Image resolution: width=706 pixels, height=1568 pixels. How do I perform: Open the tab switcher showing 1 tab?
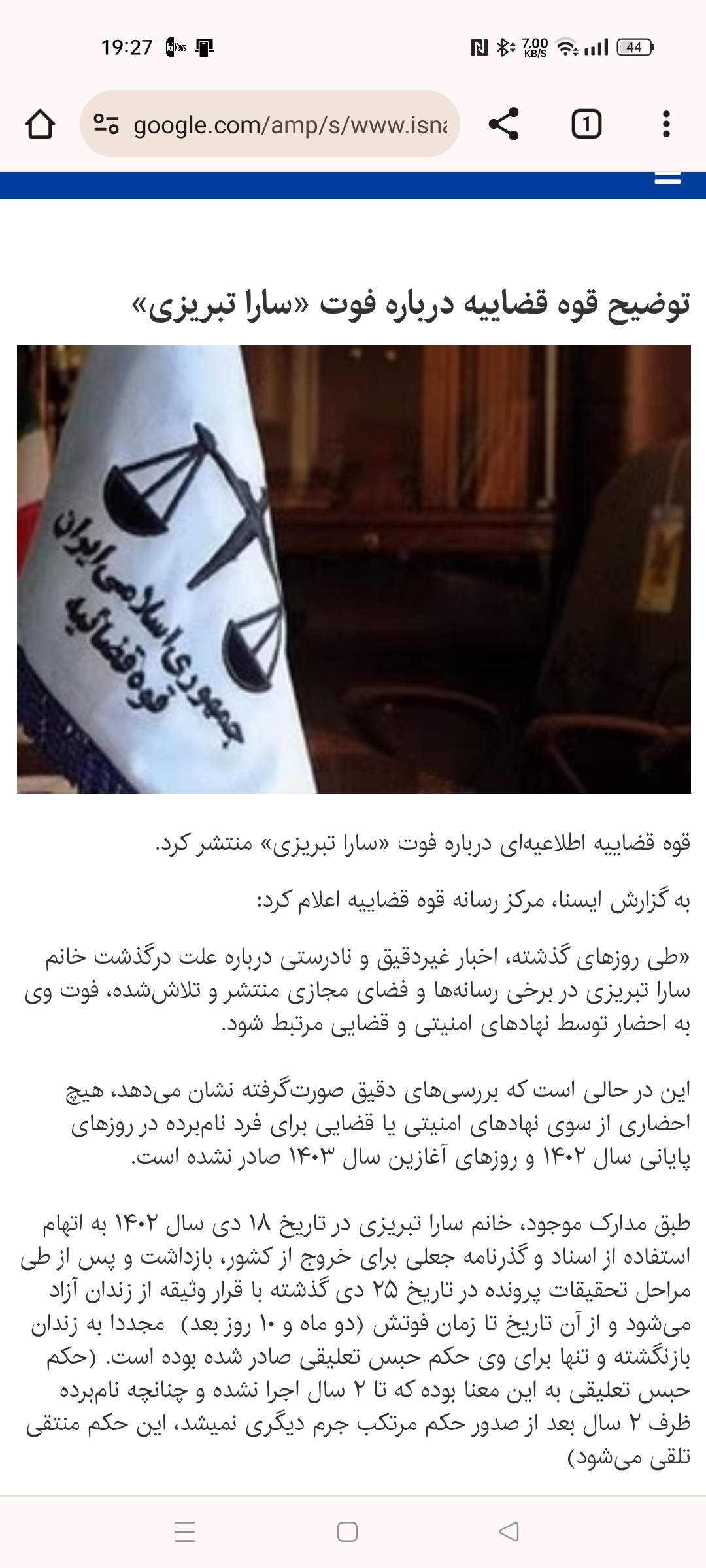pos(586,124)
